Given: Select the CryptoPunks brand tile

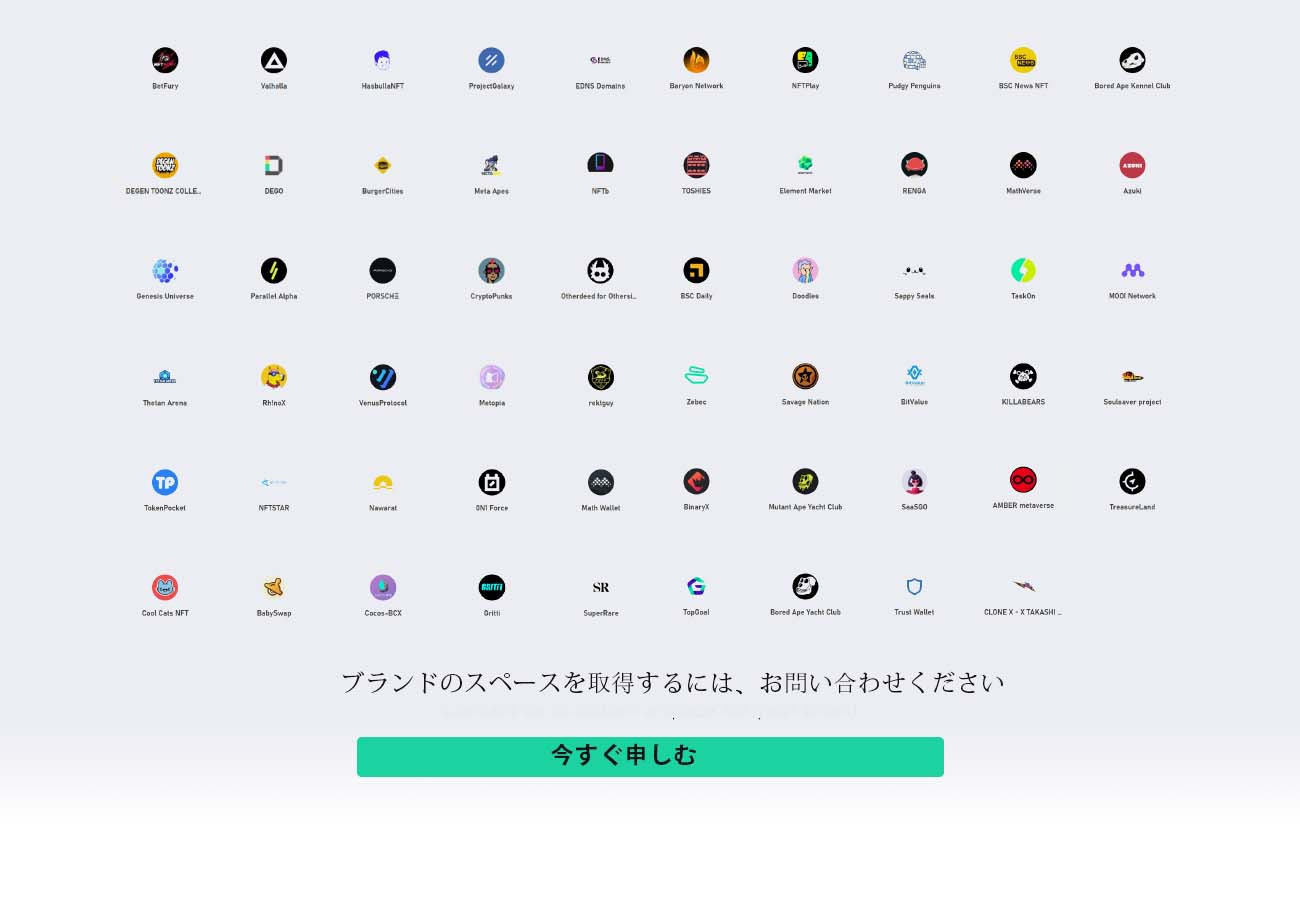Looking at the screenshot, I should pos(491,271).
